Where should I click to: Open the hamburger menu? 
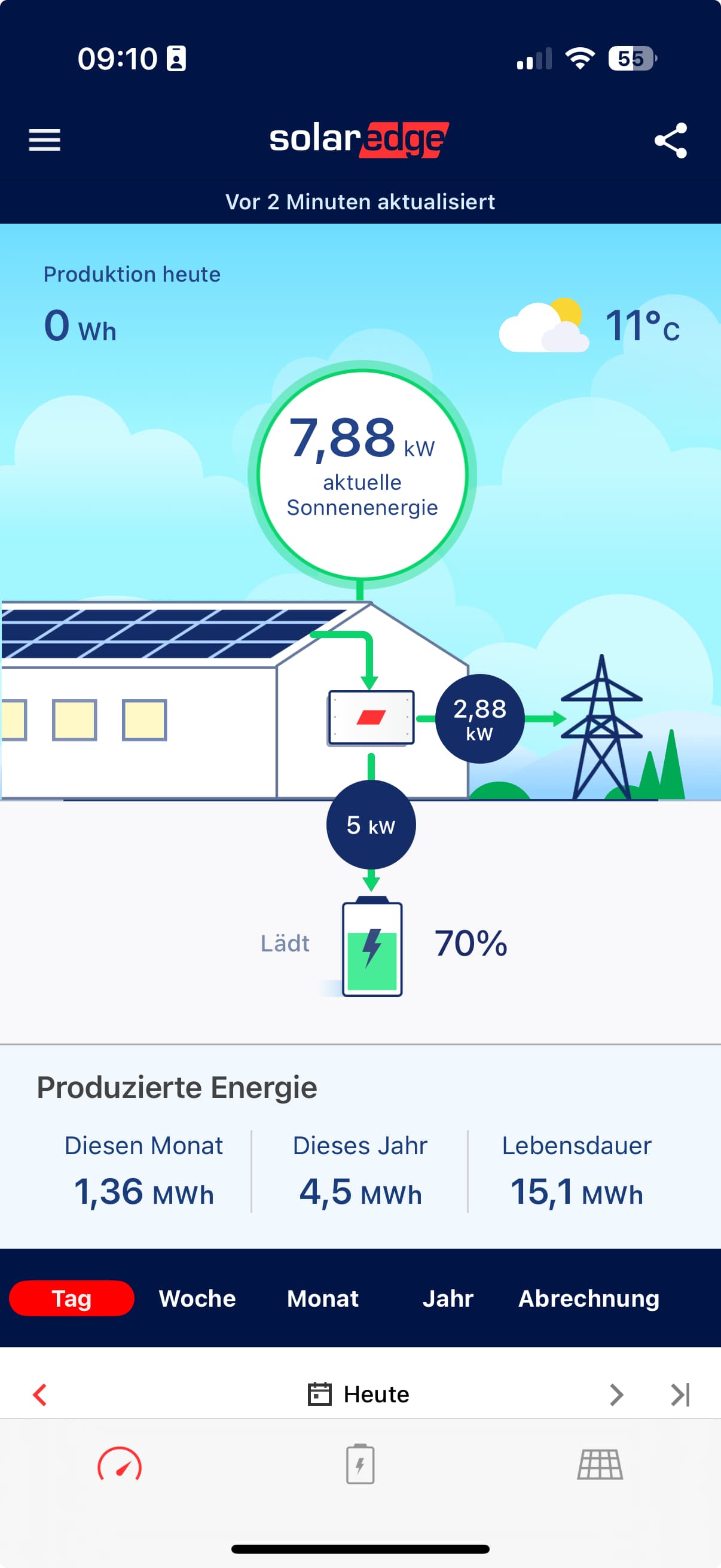(x=44, y=140)
